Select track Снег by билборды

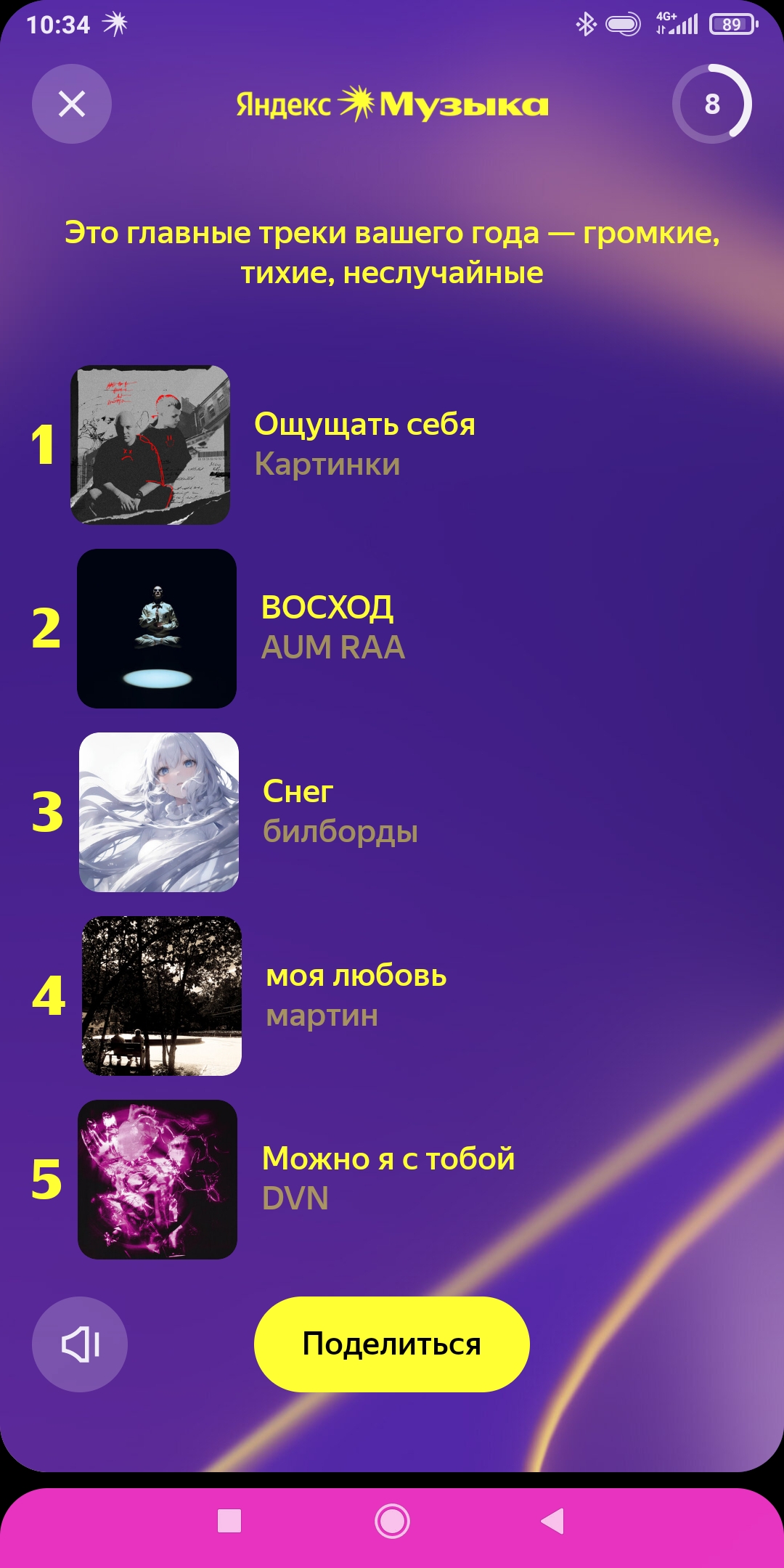pyautogui.click(x=340, y=812)
